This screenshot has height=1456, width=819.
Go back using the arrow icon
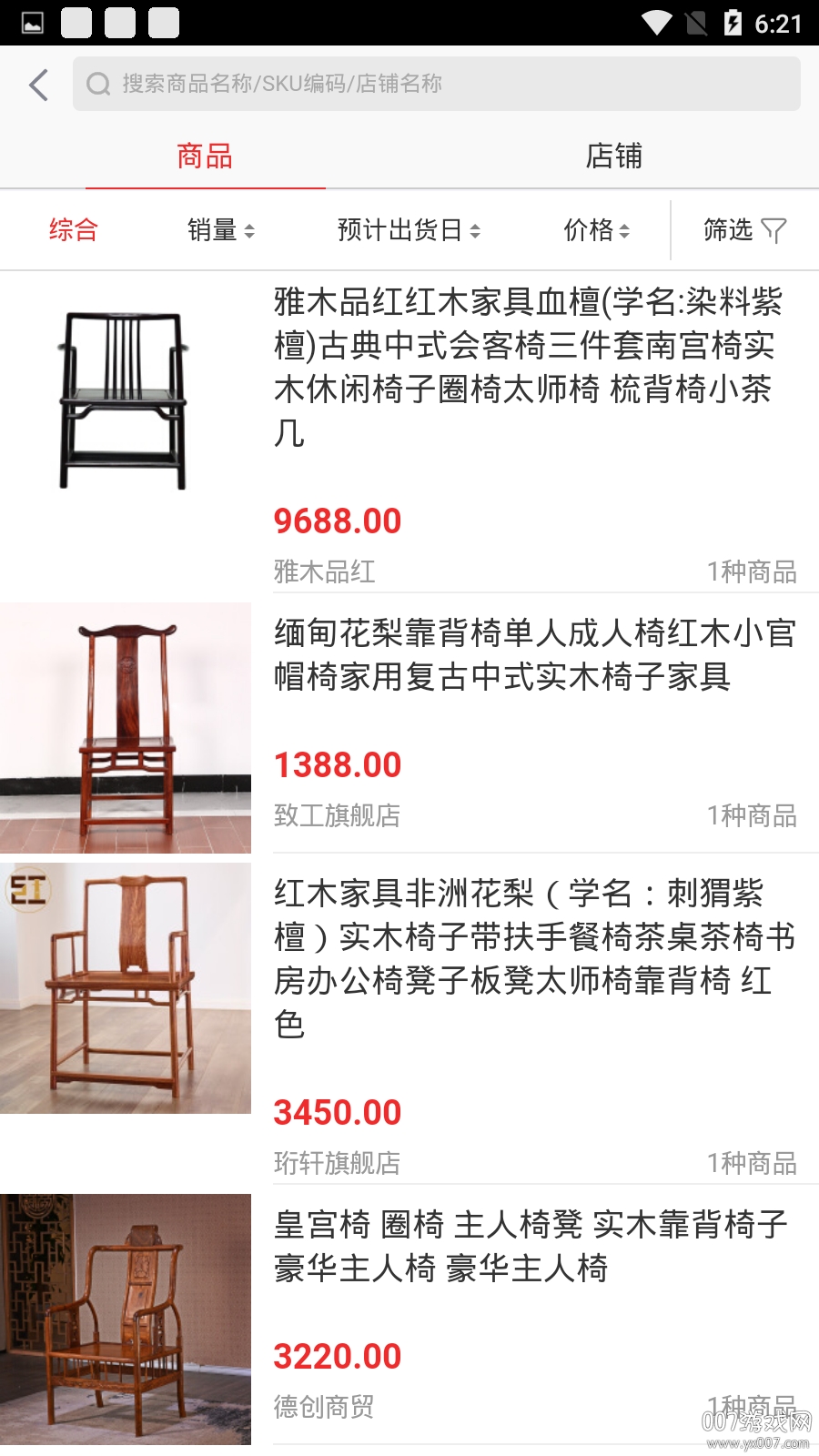point(38,85)
